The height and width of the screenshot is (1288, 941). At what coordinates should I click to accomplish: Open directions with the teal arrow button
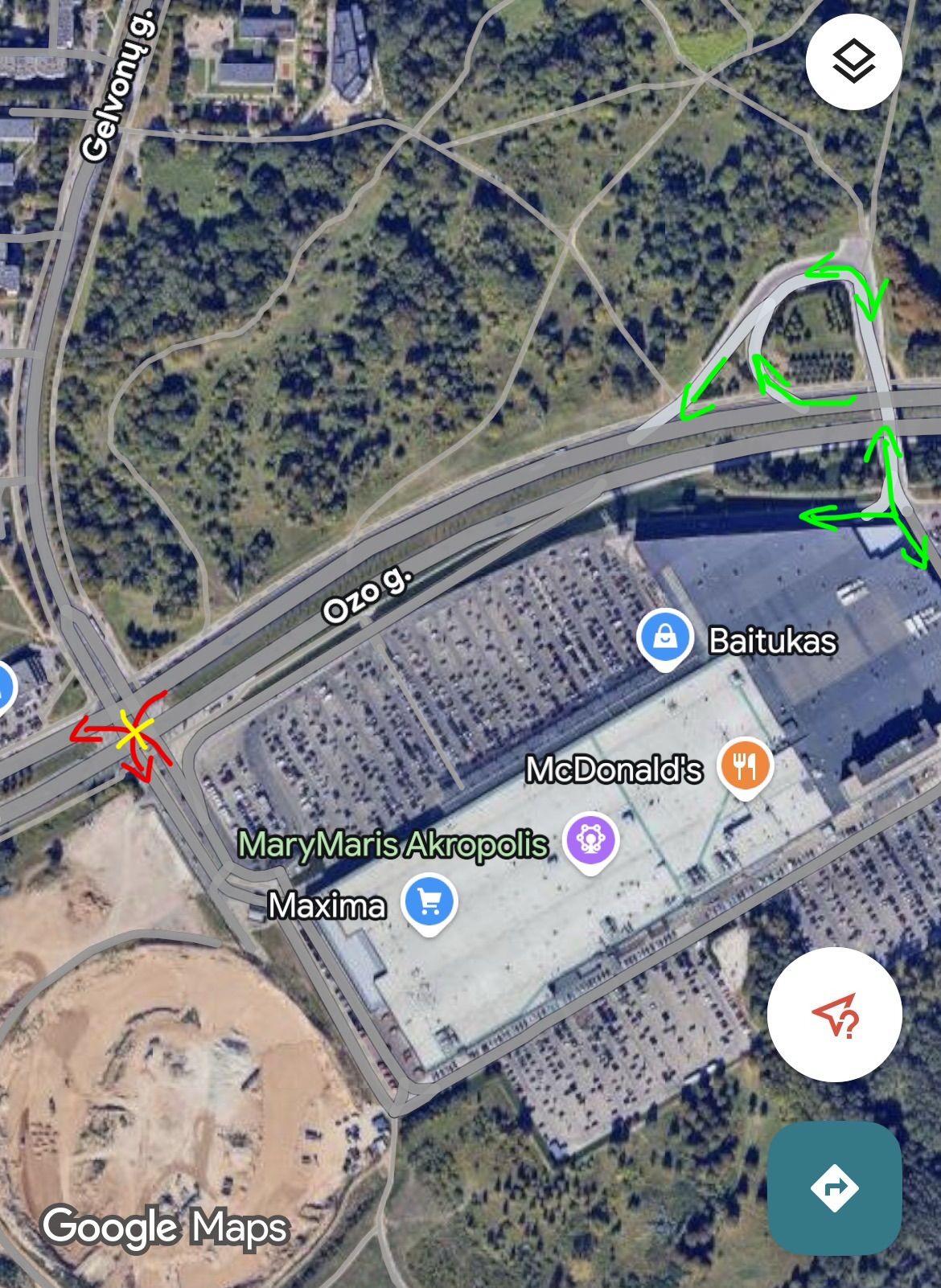[834, 1188]
